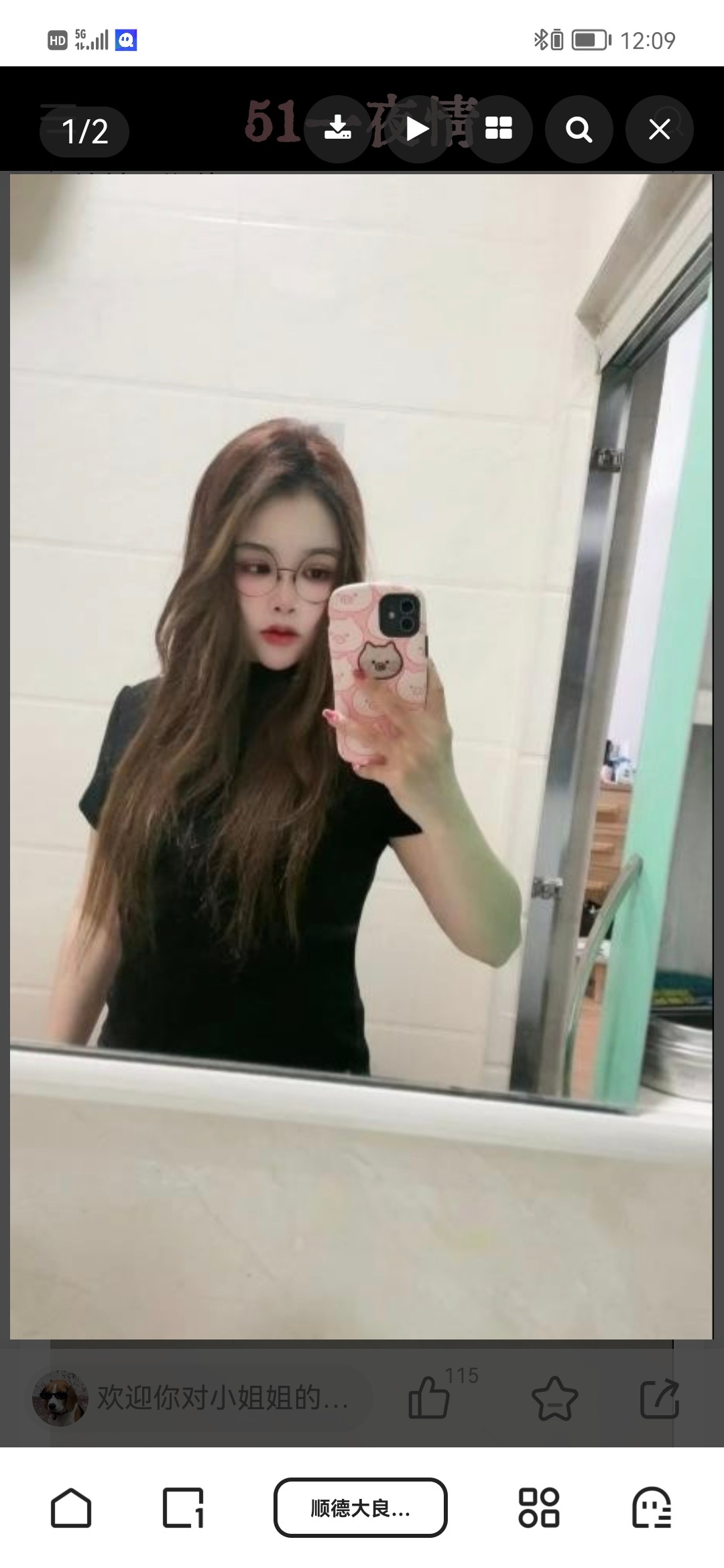This screenshot has width=724, height=1568.
Task: Go to the browser home page
Action: coord(71,1508)
